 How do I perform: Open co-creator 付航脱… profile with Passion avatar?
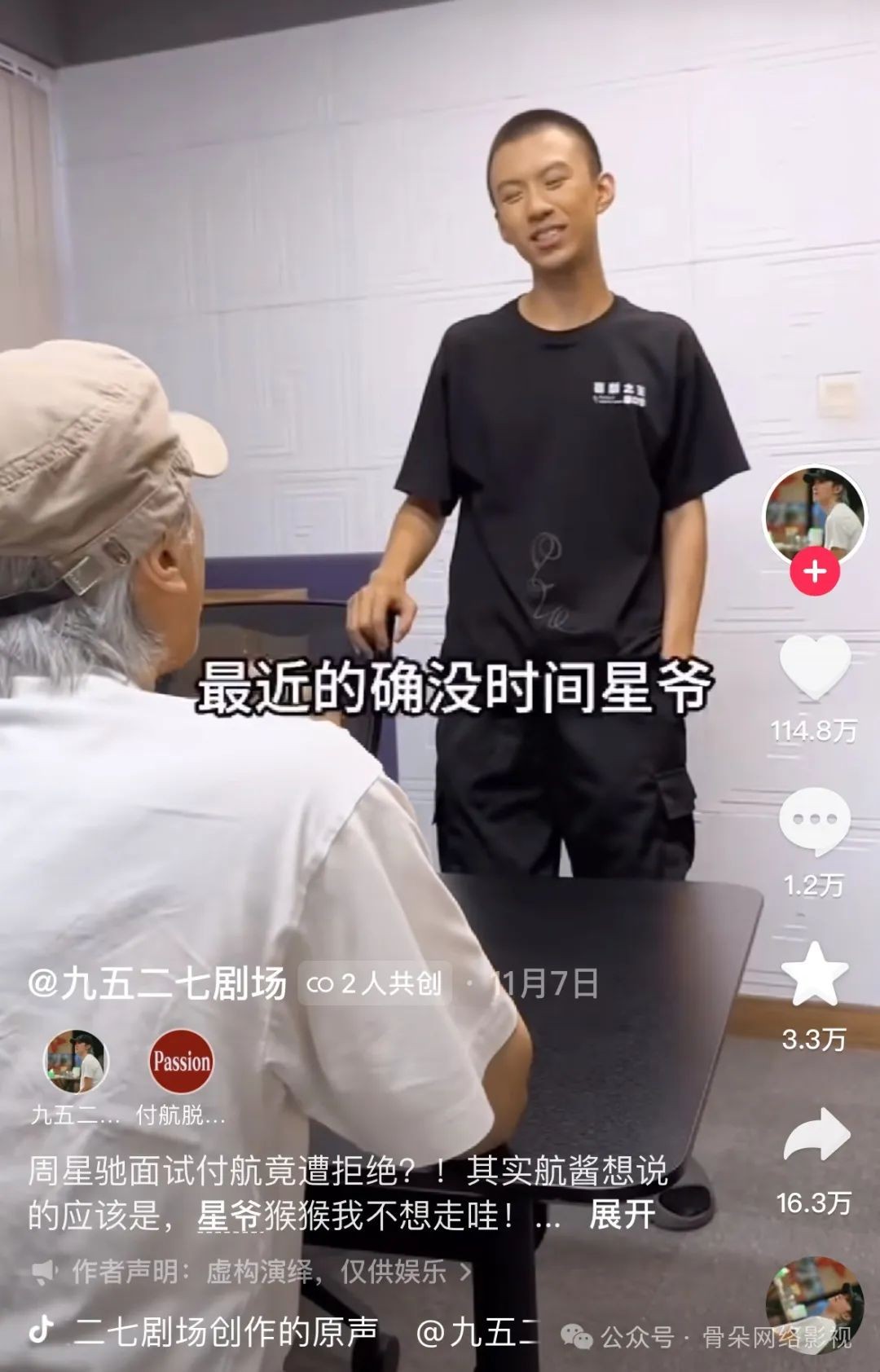tap(181, 1062)
